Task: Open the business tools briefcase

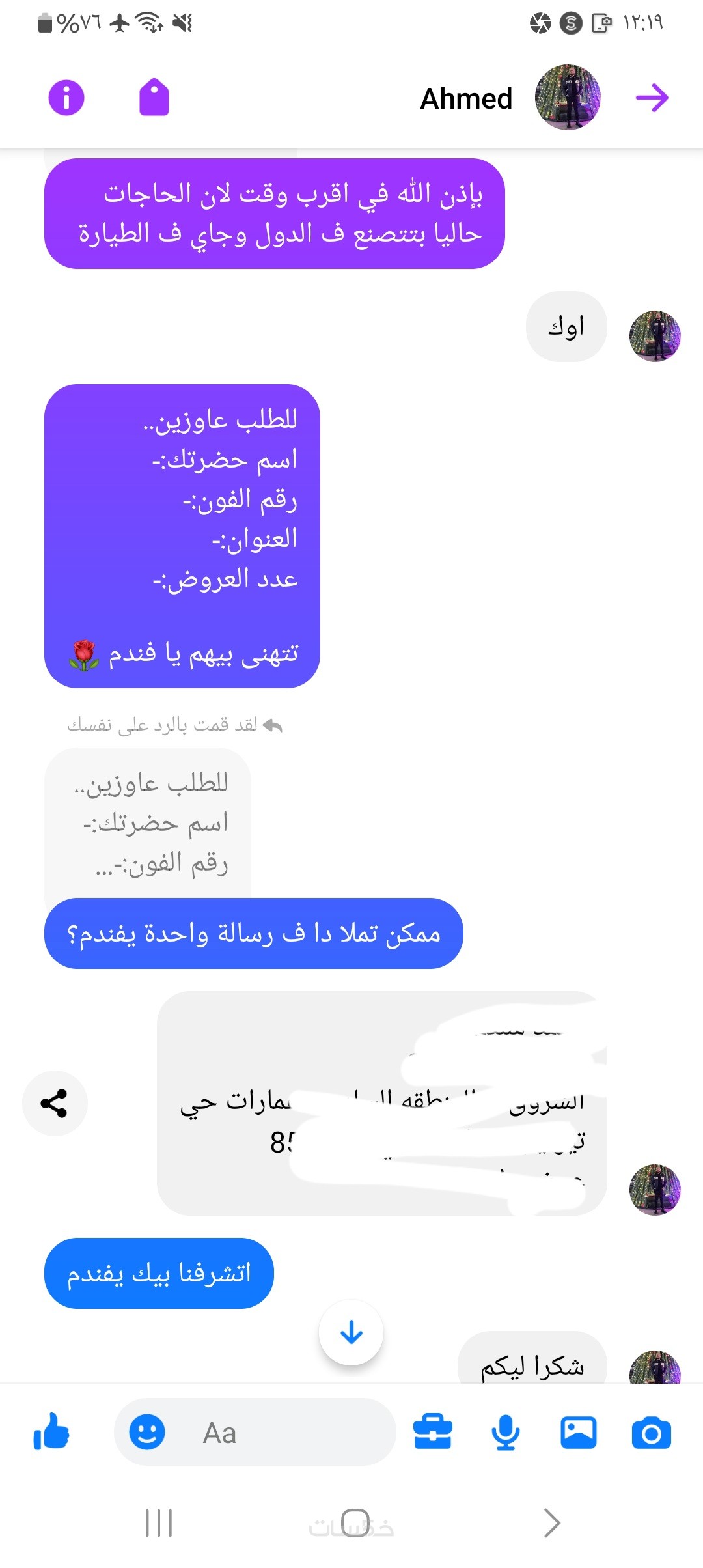Action: (433, 1433)
